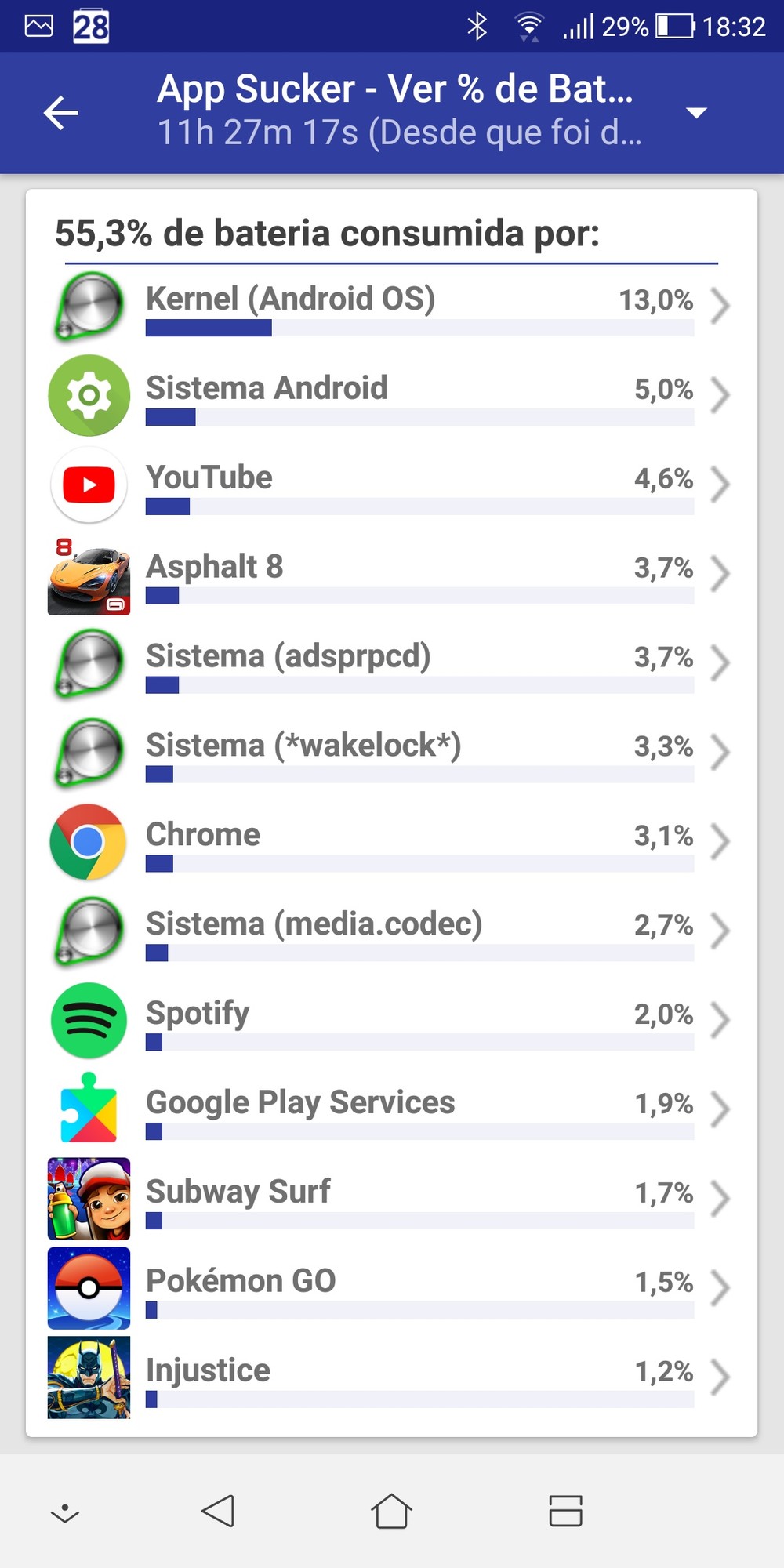Open YouTube battery consumption details
This screenshot has width=784, height=1568.
(x=392, y=485)
